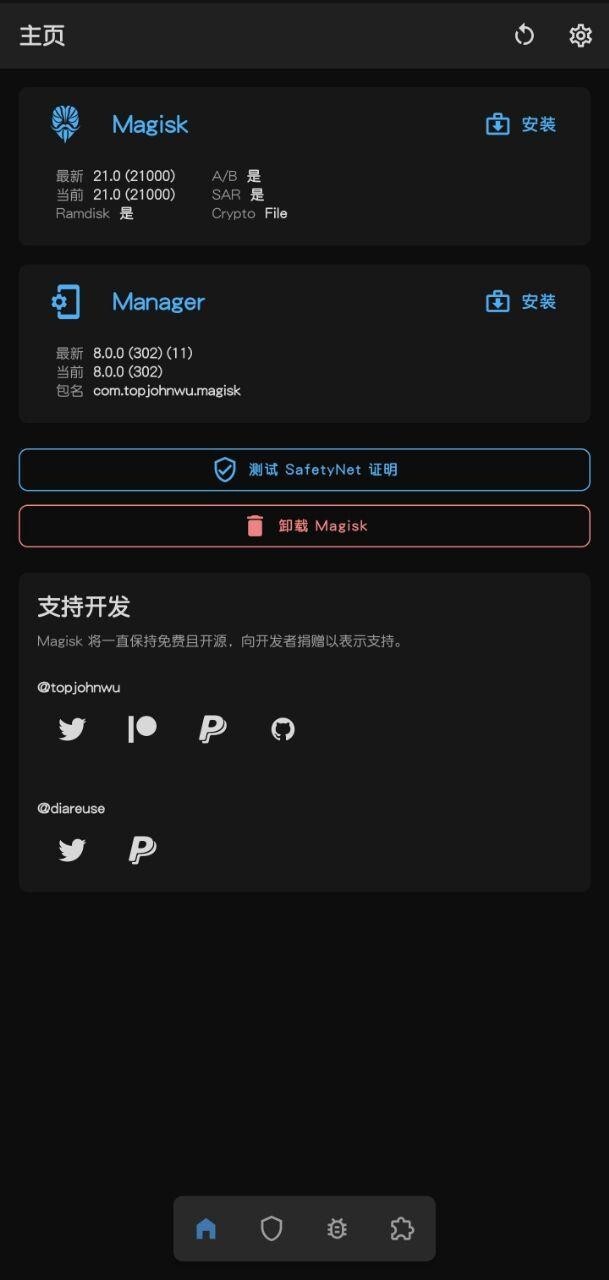The width and height of the screenshot is (609, 1280).
Task: Tap 卸载 Magisk to uninstall
Action: 304,526
